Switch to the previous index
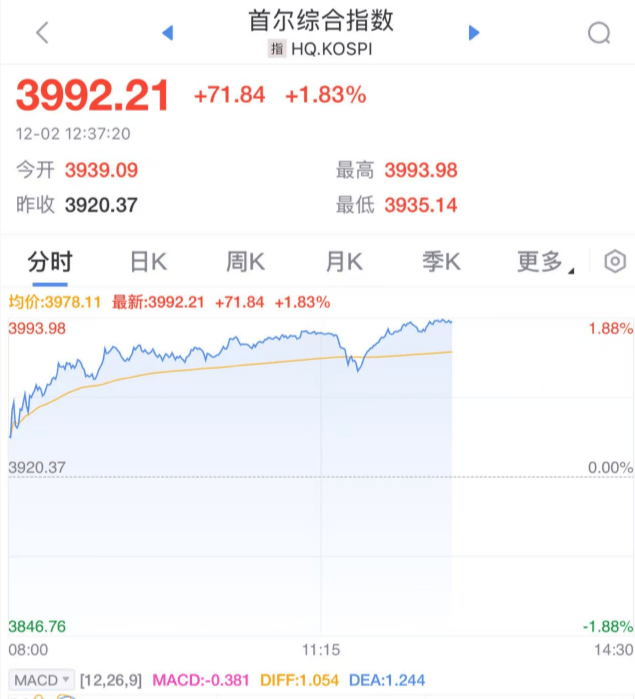635x699 pixels. (x=167, y=33)
